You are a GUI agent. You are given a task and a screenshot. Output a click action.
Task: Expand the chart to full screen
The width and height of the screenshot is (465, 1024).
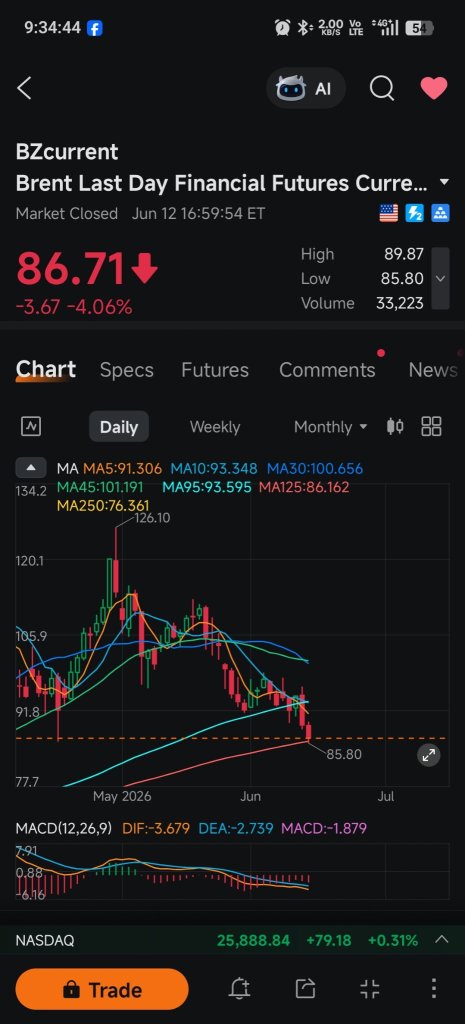[428, 756]
